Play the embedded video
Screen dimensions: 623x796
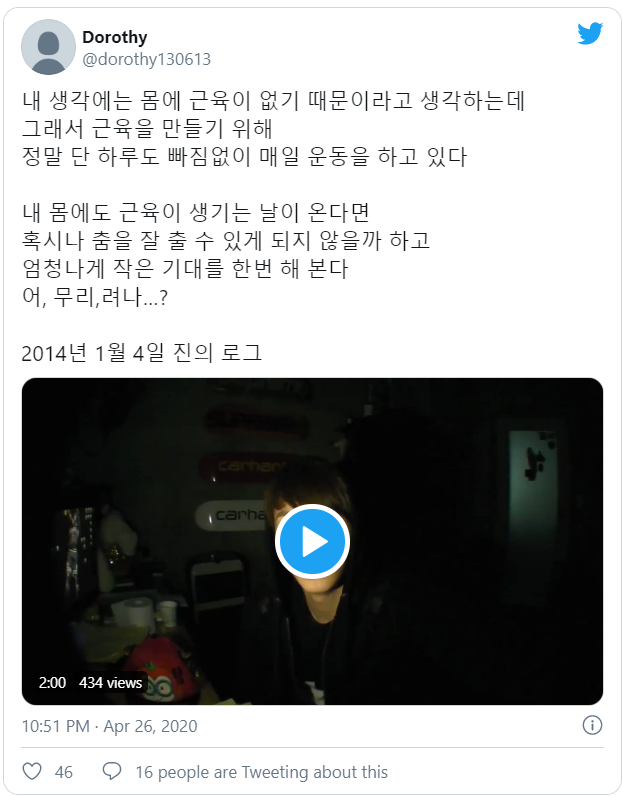pos(312,541)
